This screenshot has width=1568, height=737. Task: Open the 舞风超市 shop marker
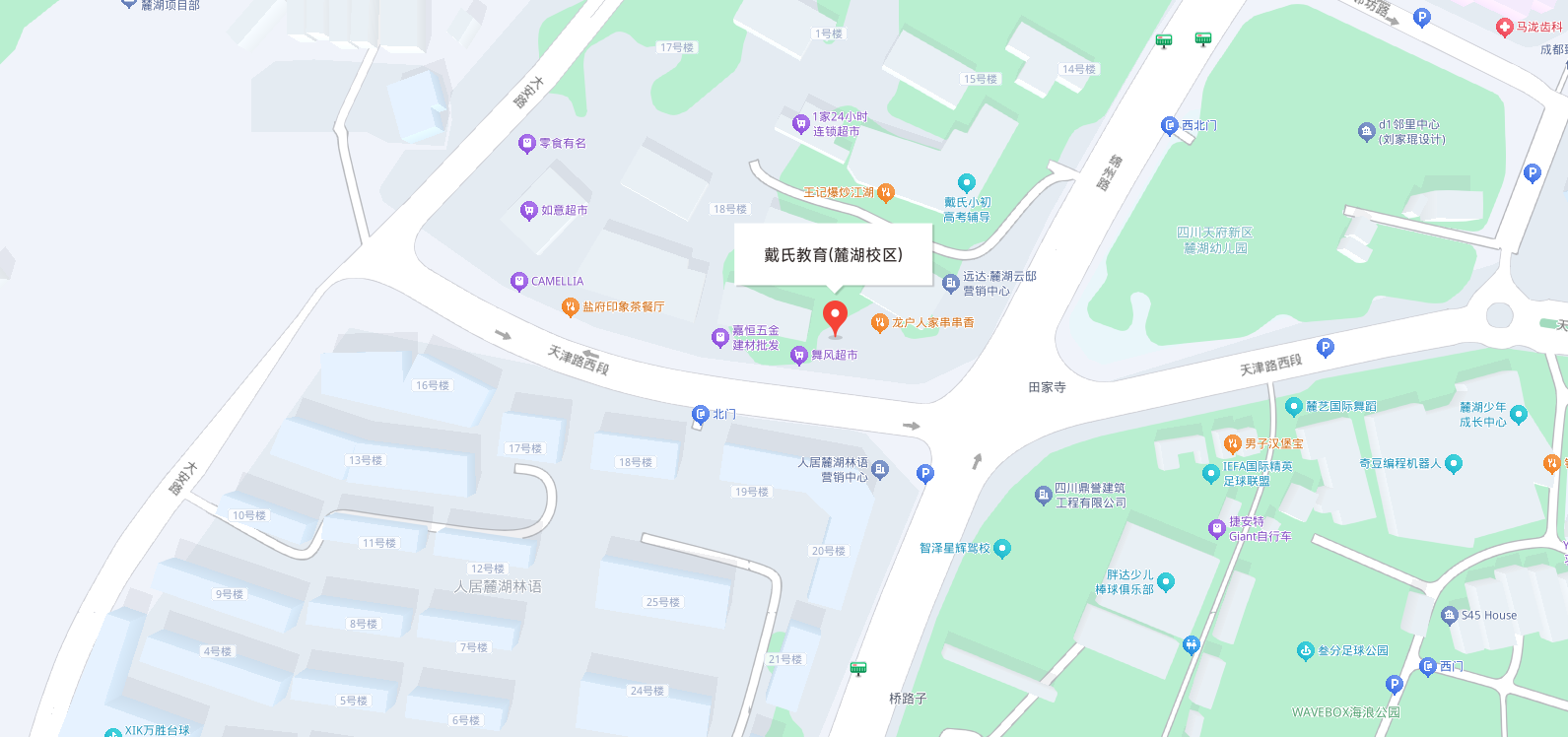coord(799,356)
